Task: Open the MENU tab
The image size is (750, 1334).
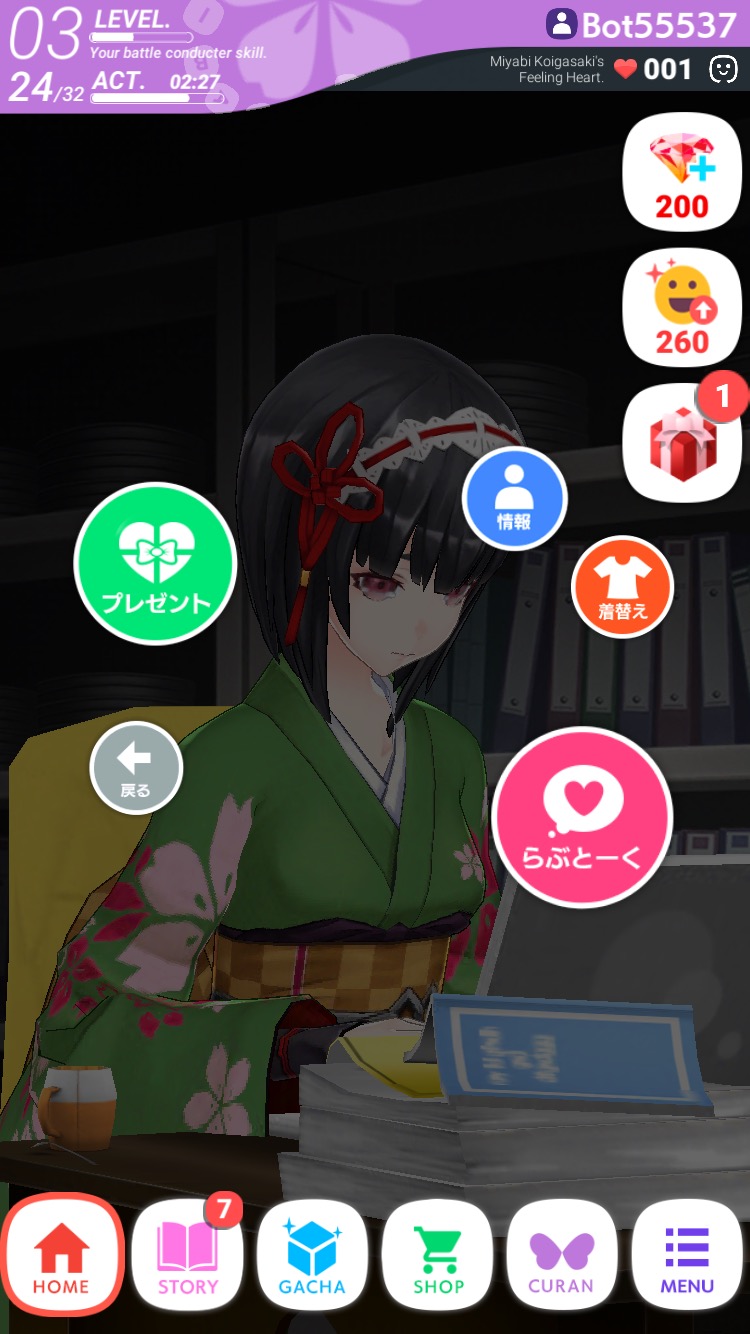Action: coord(687,1256)
